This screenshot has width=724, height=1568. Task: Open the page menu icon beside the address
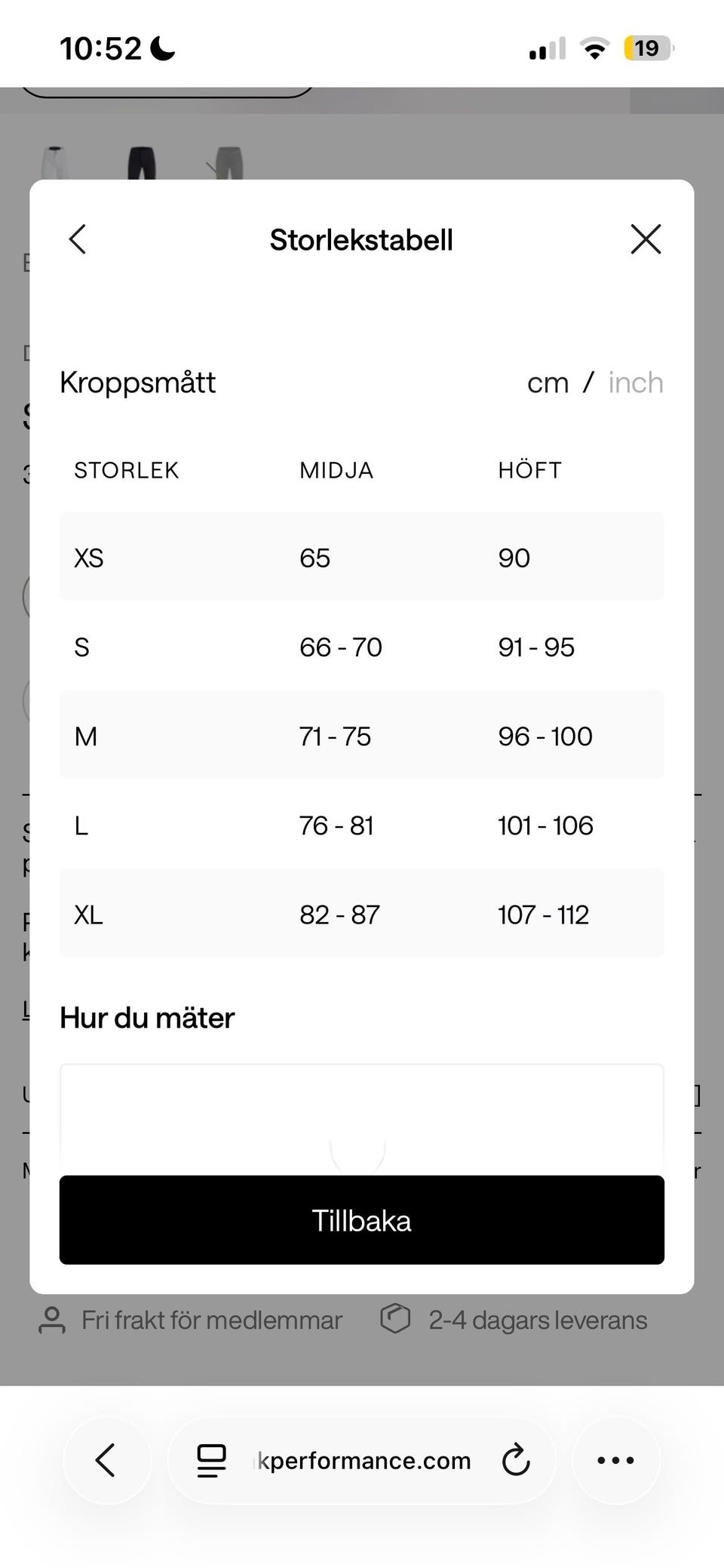tap(211, 1460)
